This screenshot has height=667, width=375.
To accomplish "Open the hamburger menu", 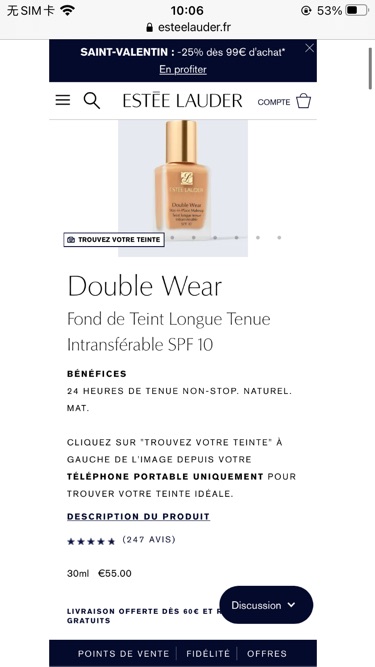I will (63, 100).
